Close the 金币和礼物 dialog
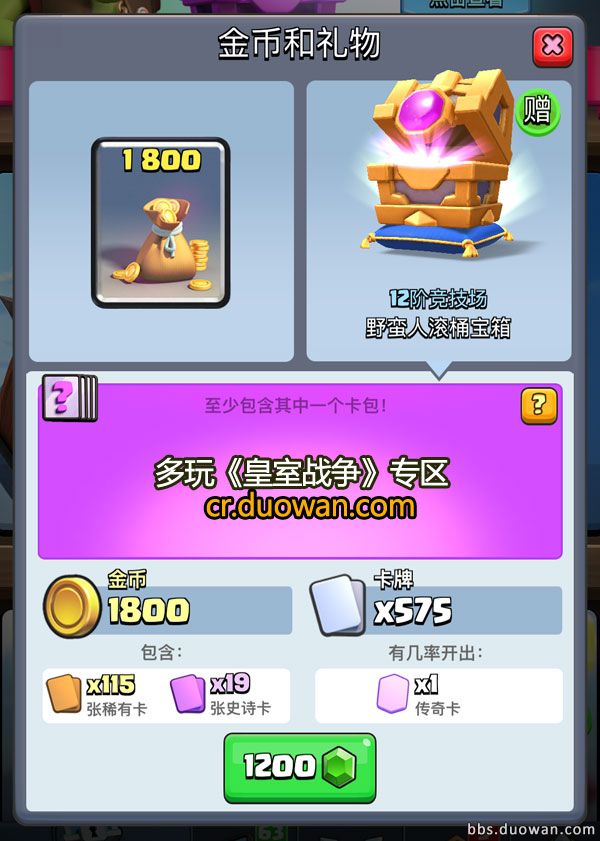 point(552,45)
